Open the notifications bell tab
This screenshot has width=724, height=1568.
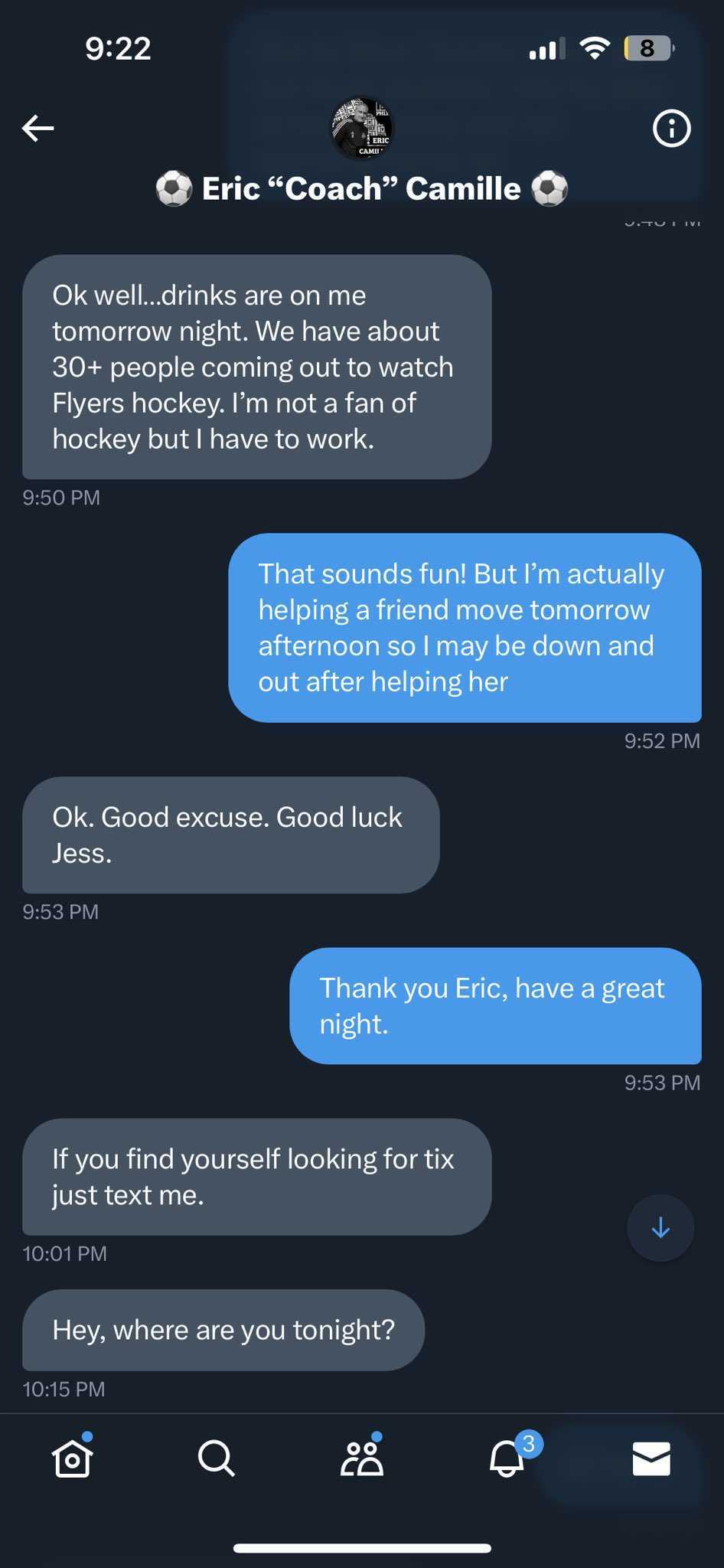pyautogui.click(x=507, y=1459)
